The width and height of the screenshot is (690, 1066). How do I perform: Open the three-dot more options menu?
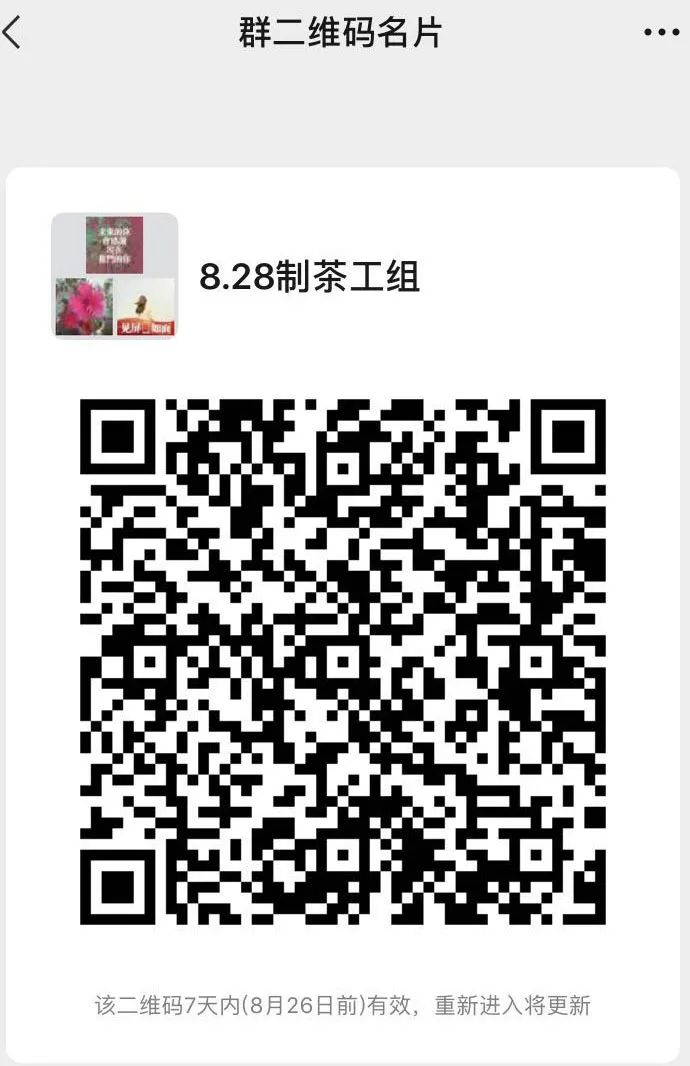661,33
